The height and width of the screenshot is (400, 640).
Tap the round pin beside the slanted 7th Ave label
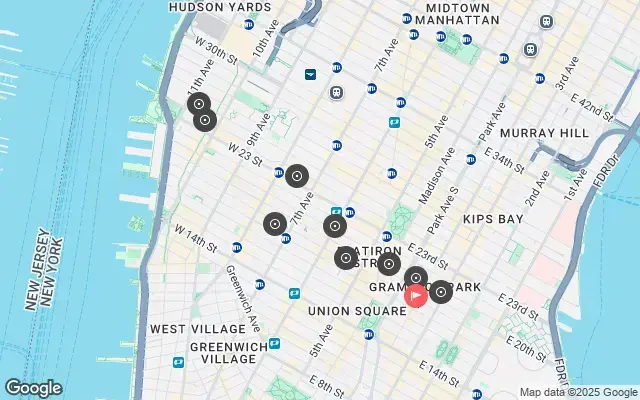click(x=275, y=225)
